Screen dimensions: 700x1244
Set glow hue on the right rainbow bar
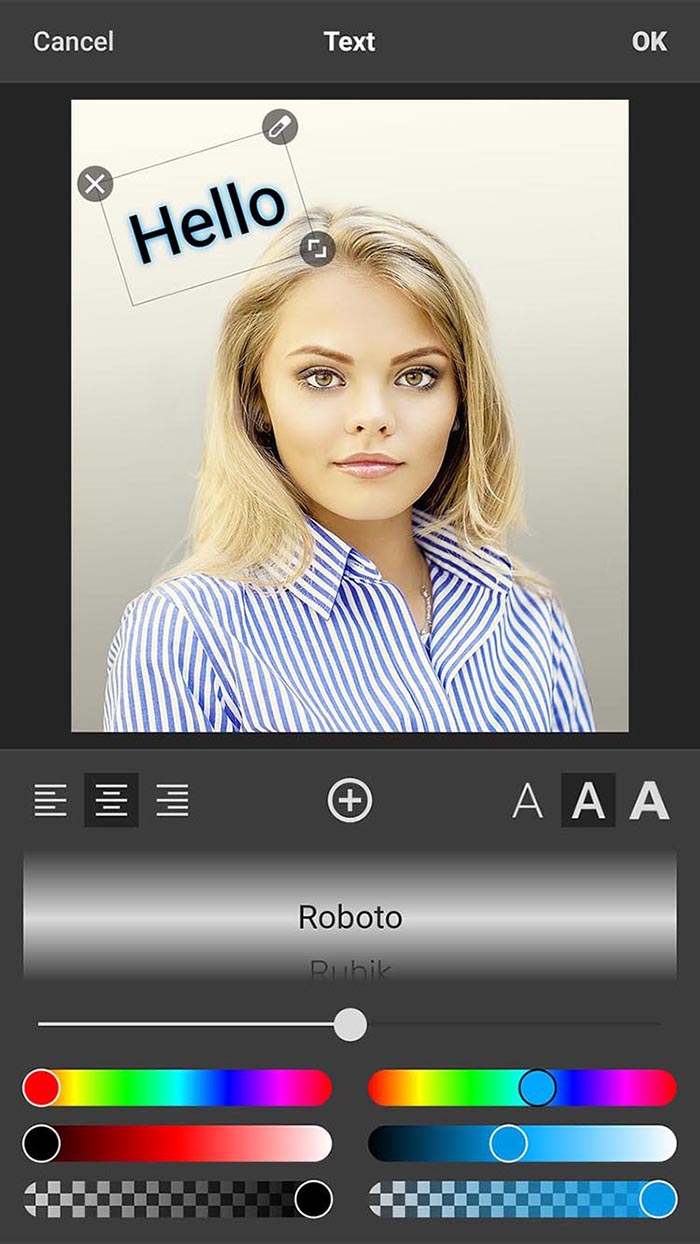coord(450,1088)
